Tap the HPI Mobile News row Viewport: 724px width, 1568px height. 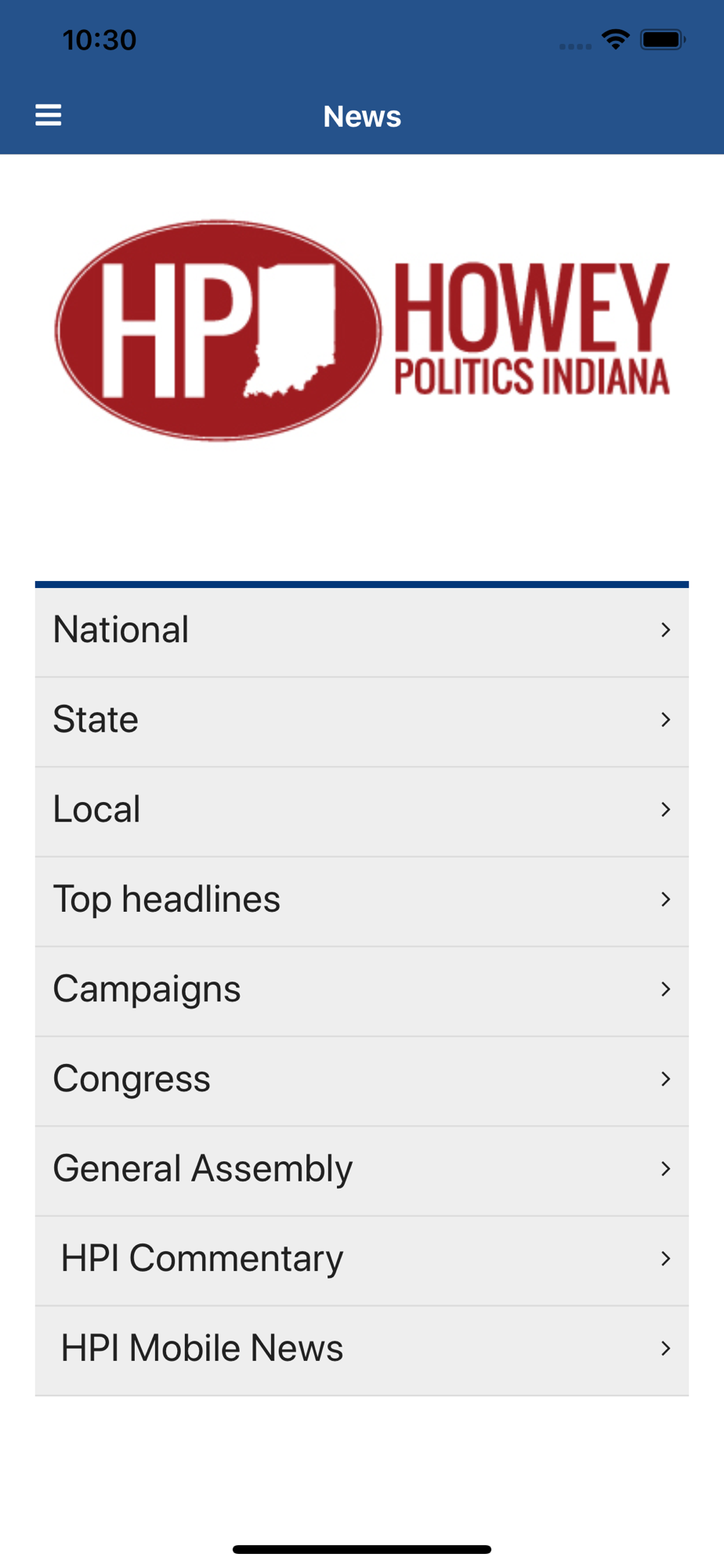(x=362, y=1351)
